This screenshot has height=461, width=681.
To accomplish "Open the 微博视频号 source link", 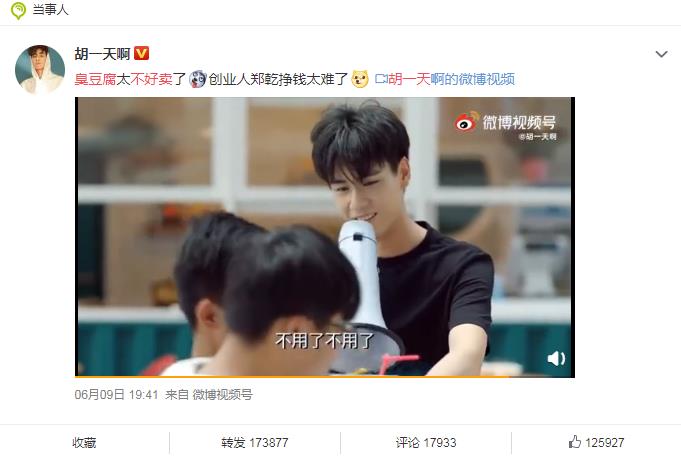I will (x=222, y=394).
